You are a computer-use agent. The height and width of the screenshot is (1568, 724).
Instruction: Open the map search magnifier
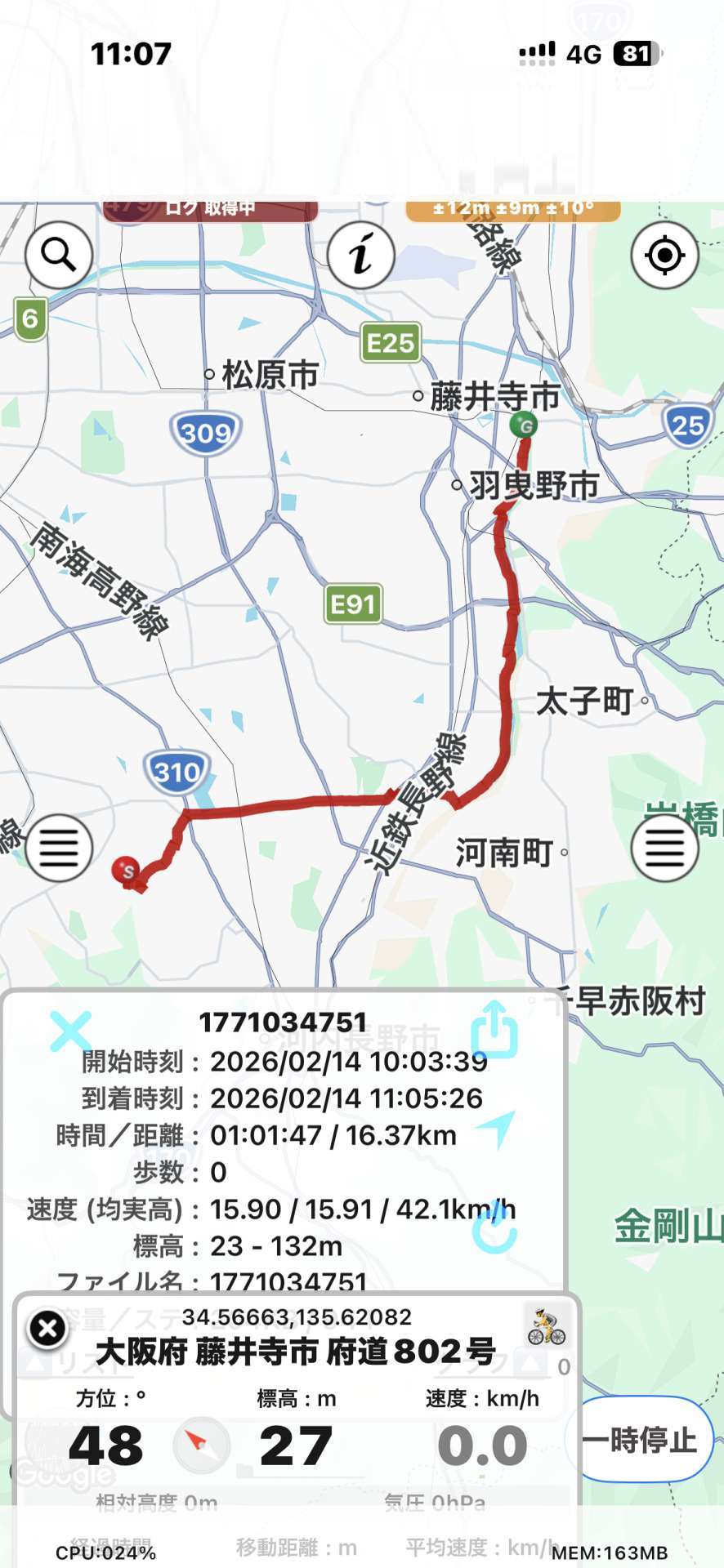(58, 256)
